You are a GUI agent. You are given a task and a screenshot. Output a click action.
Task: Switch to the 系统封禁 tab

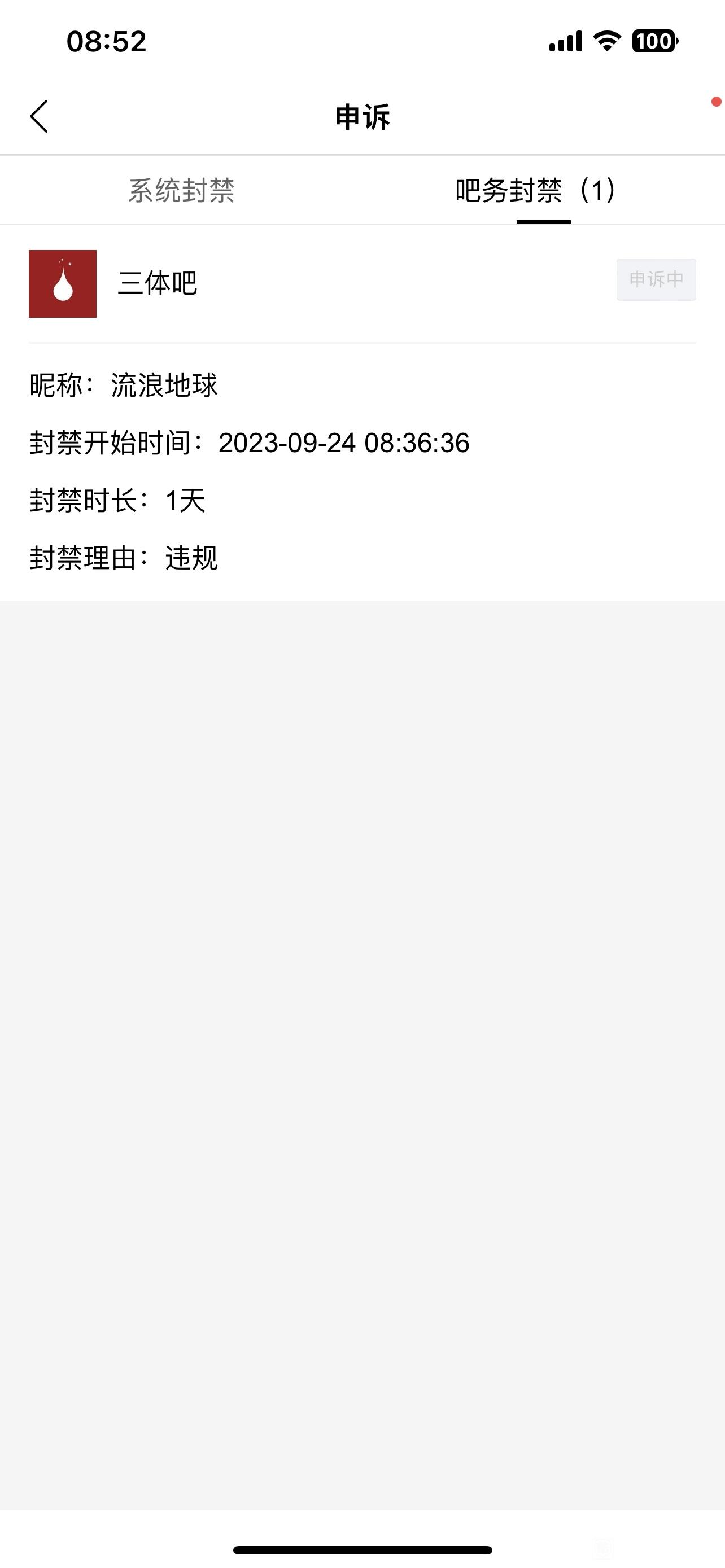[x=181, y=191]
